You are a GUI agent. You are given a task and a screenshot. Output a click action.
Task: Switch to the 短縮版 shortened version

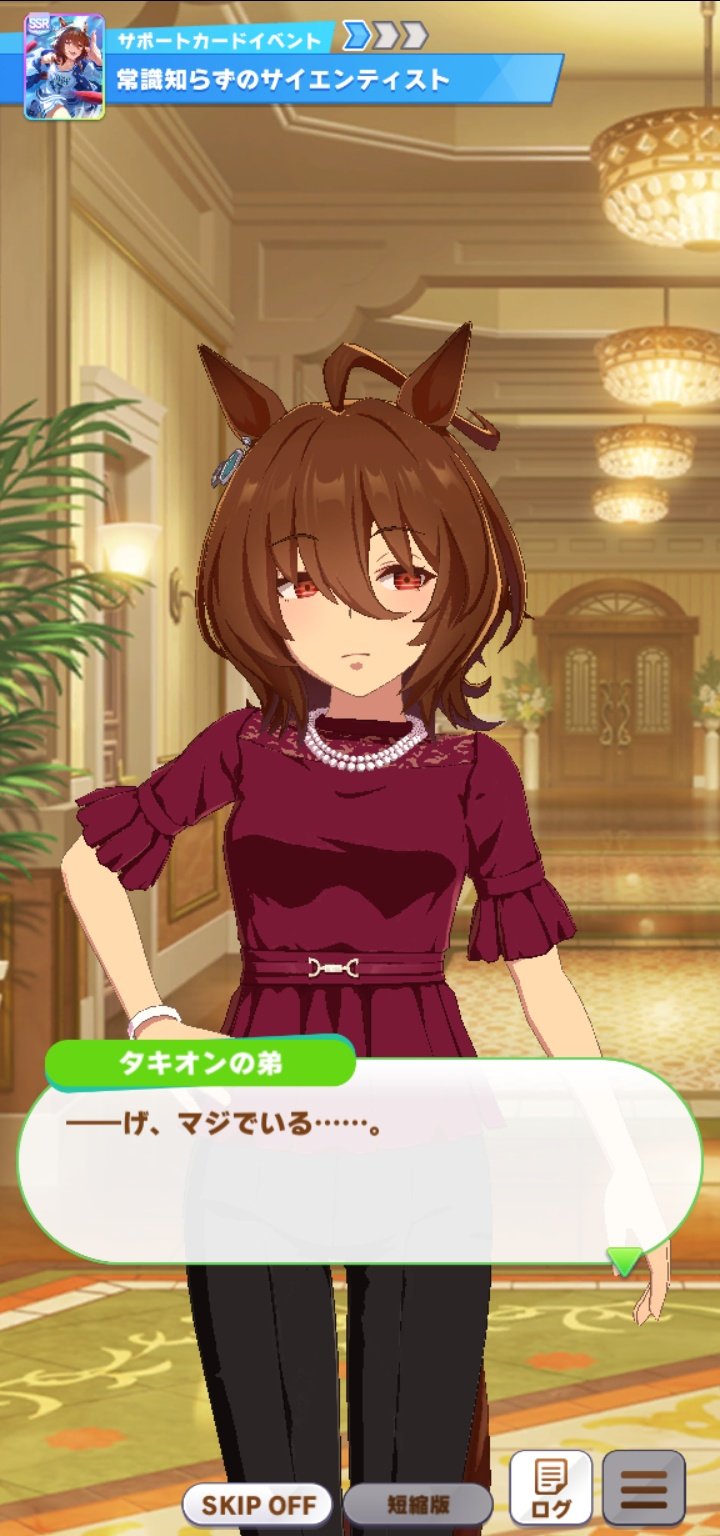click(417, 1504)
